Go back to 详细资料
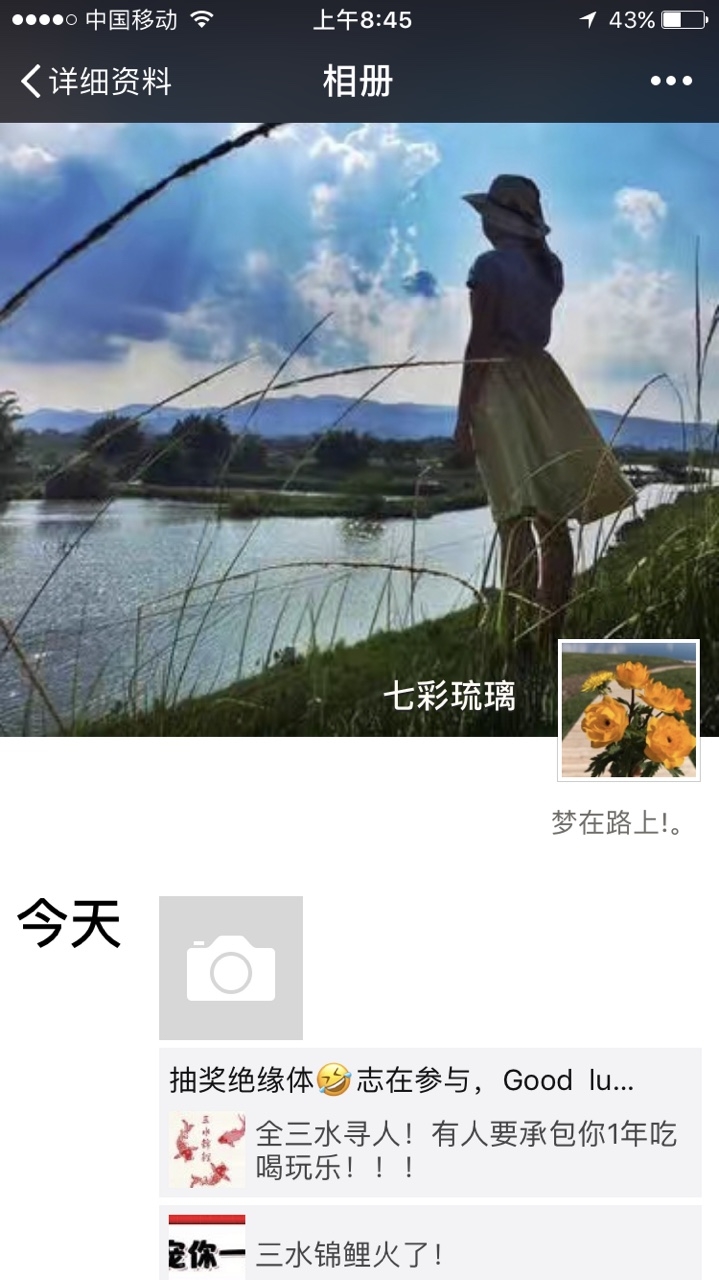 pos(96,81)
